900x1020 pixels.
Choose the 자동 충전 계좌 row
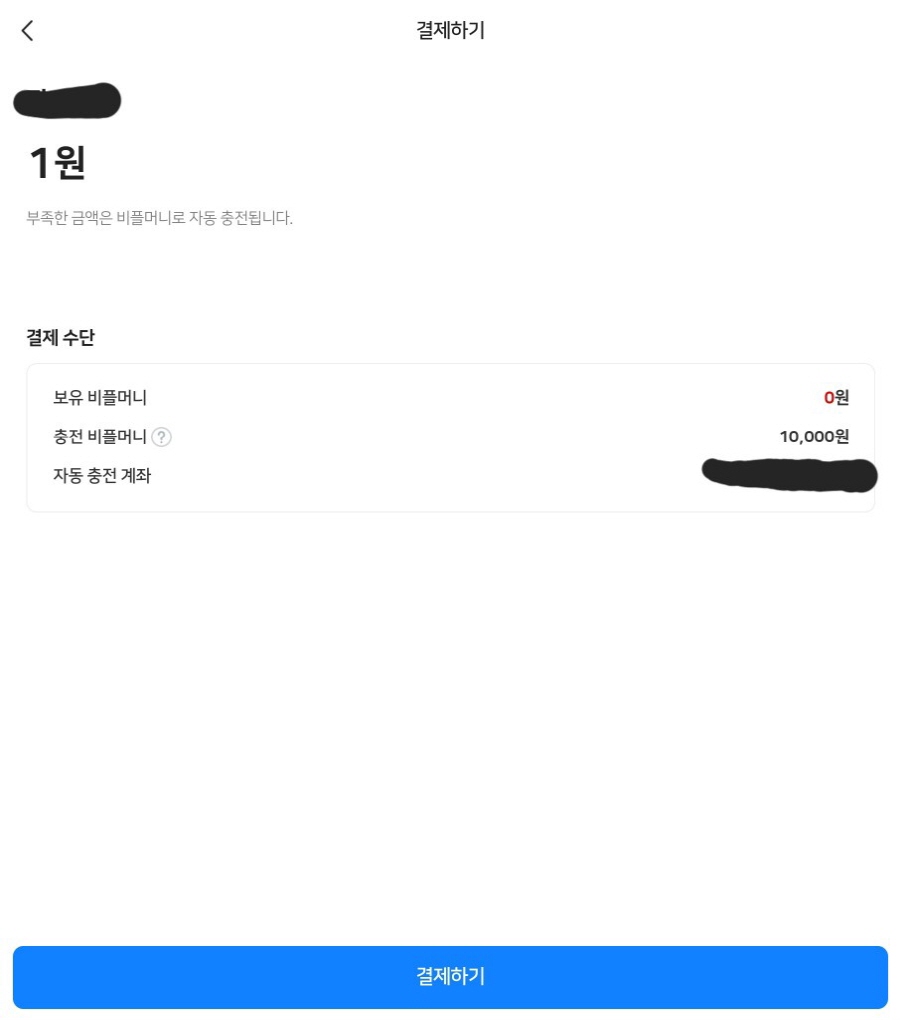(450, 476)
